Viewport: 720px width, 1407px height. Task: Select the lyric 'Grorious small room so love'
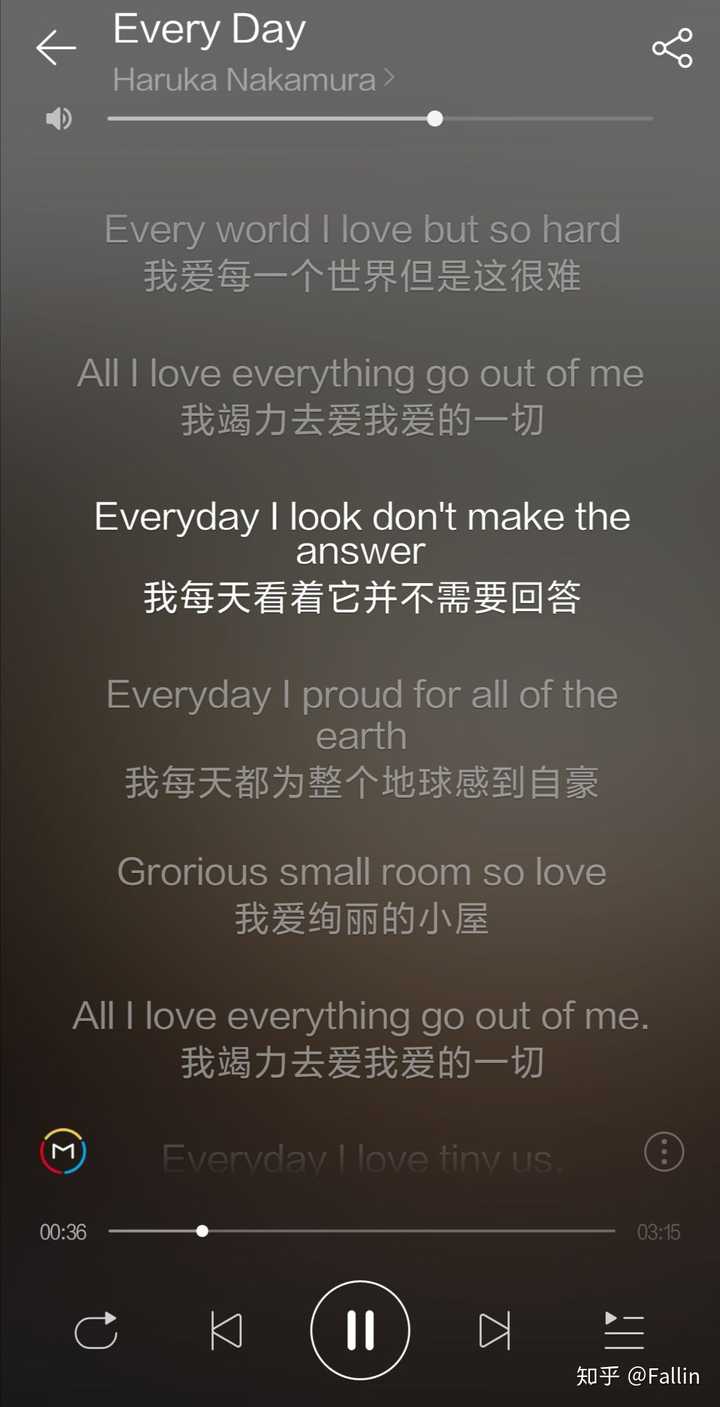[362, 871]
